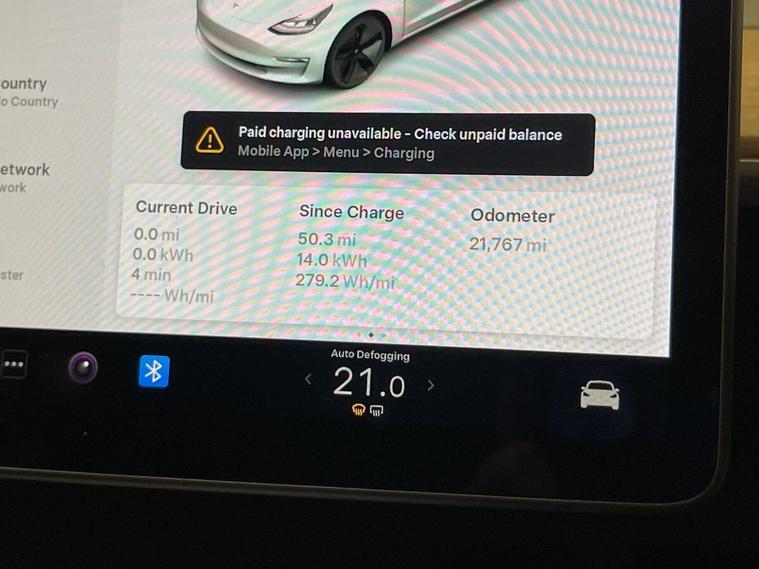Tap the Paid charging unavailable alert

388,144
